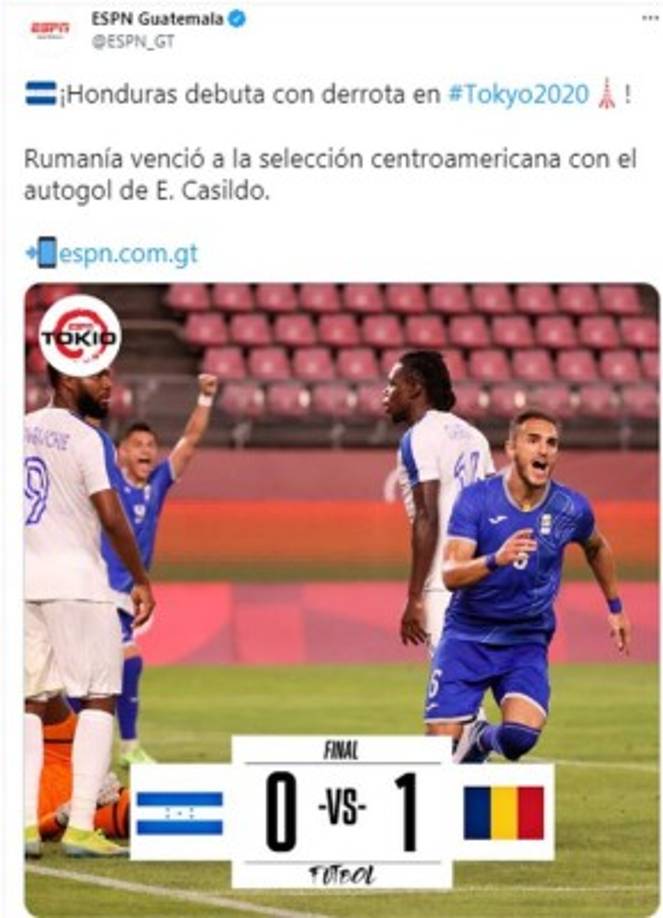Follow the espn.com.gt link

[x=126, y=253]
